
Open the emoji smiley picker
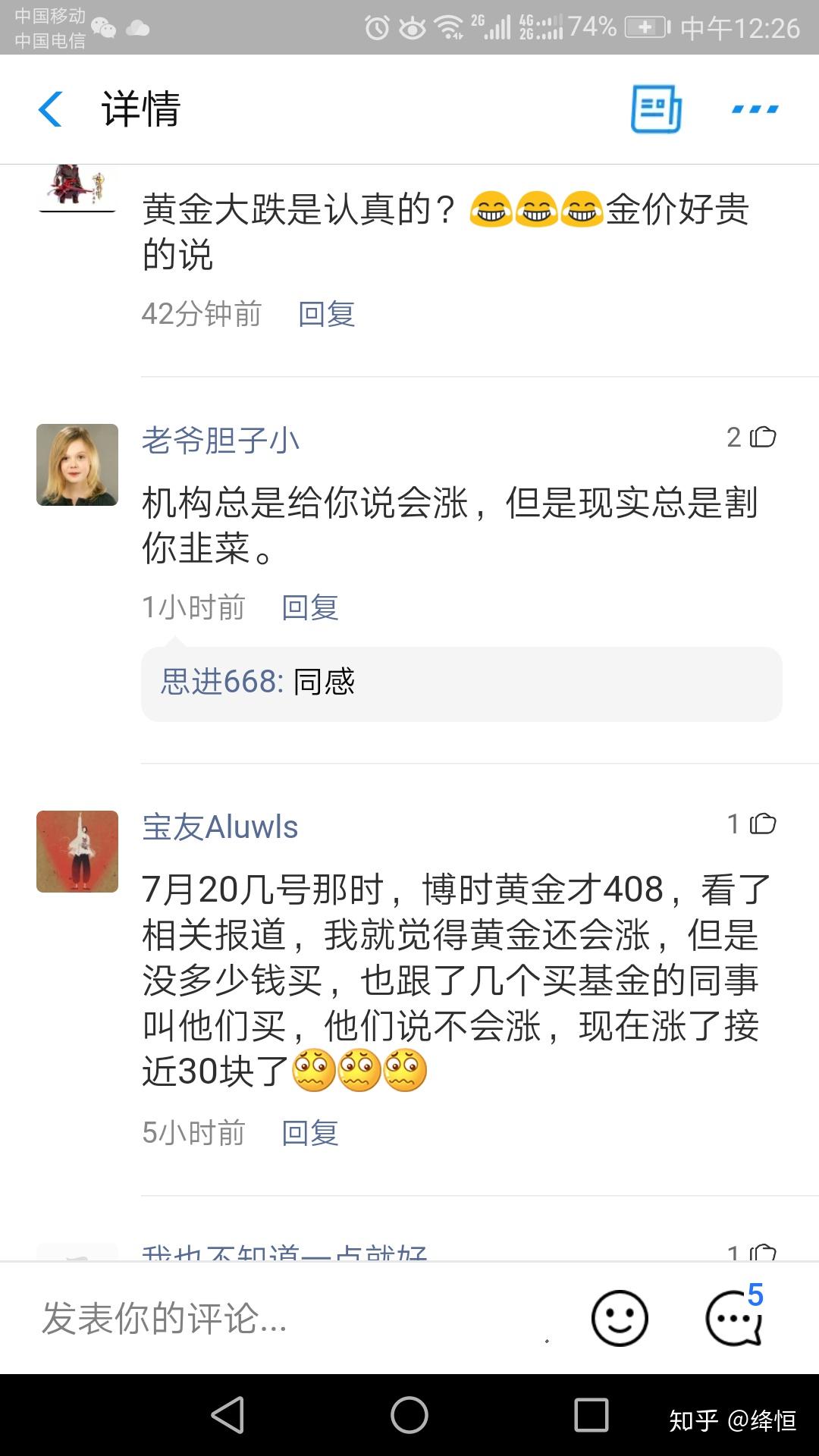click(620, 1319)
